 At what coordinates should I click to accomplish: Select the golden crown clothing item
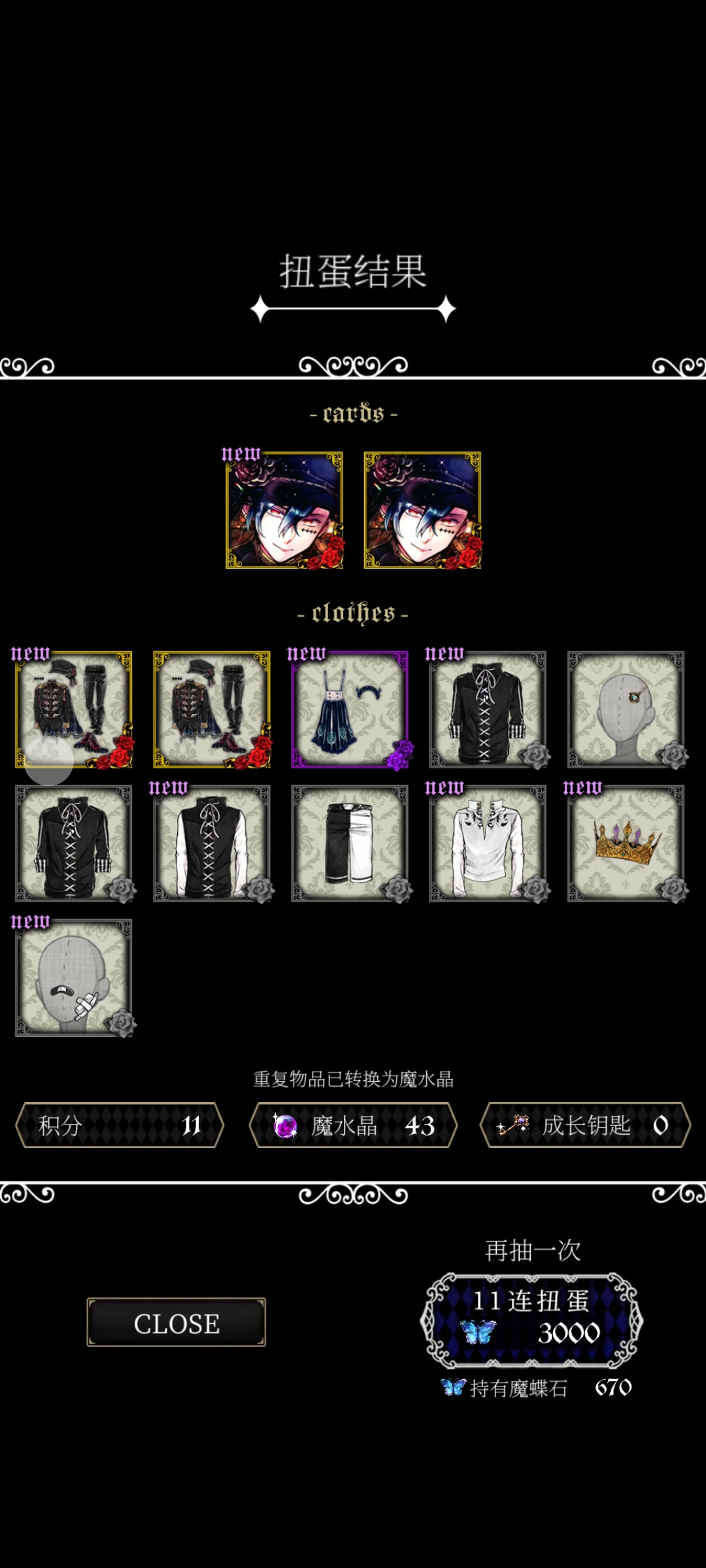[628, 843]
